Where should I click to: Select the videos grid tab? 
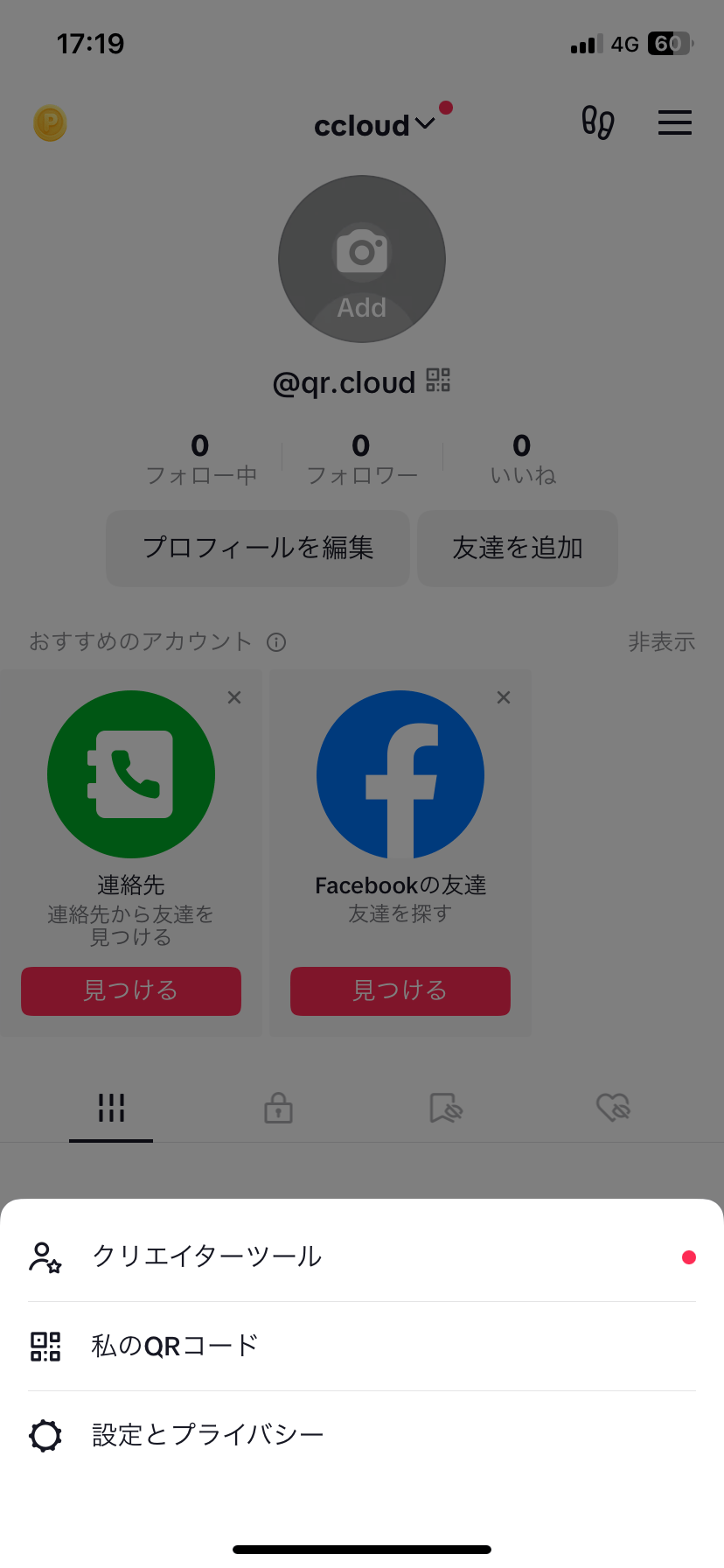point(110,1109)
